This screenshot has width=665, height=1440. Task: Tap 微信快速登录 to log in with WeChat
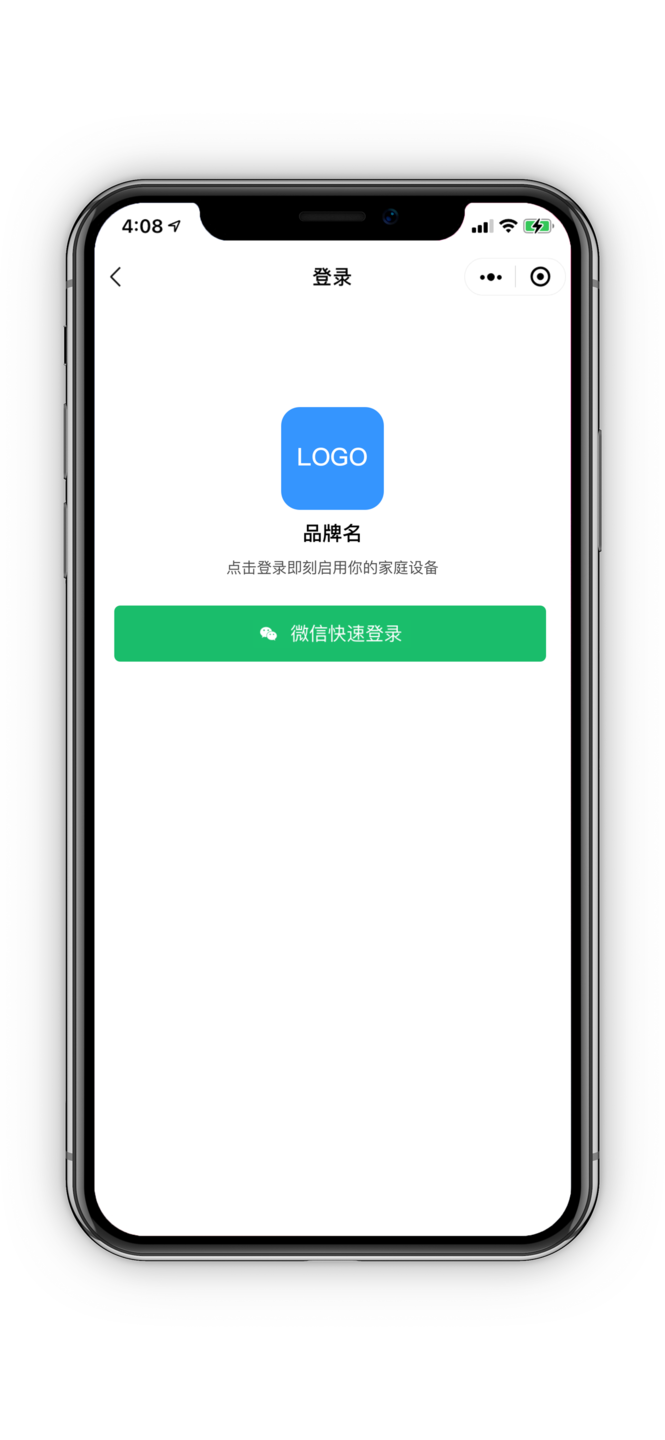click(x=330, y=633)
